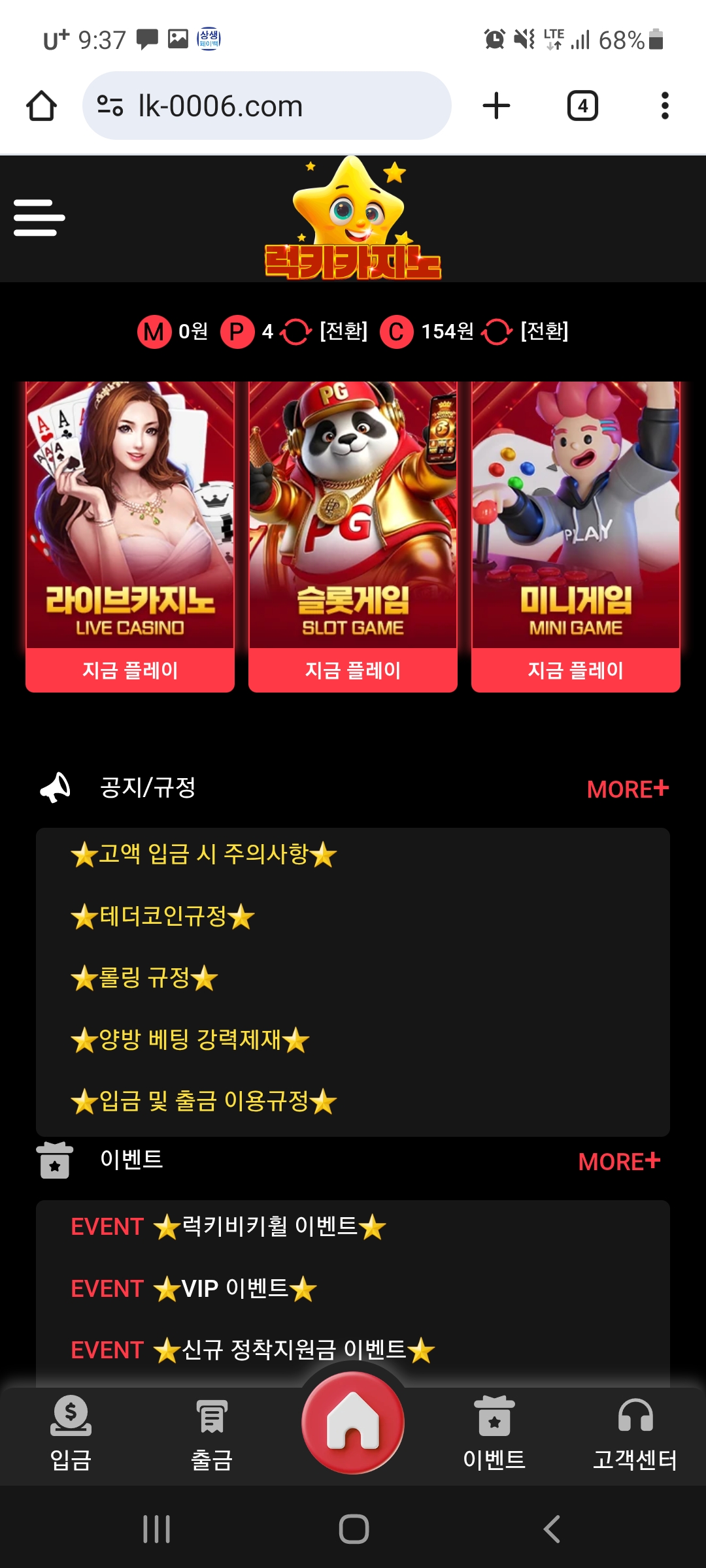Tap 전환 next to the 154원 balance
This screenshot has width=706, height=1568.
click(544, 331)
